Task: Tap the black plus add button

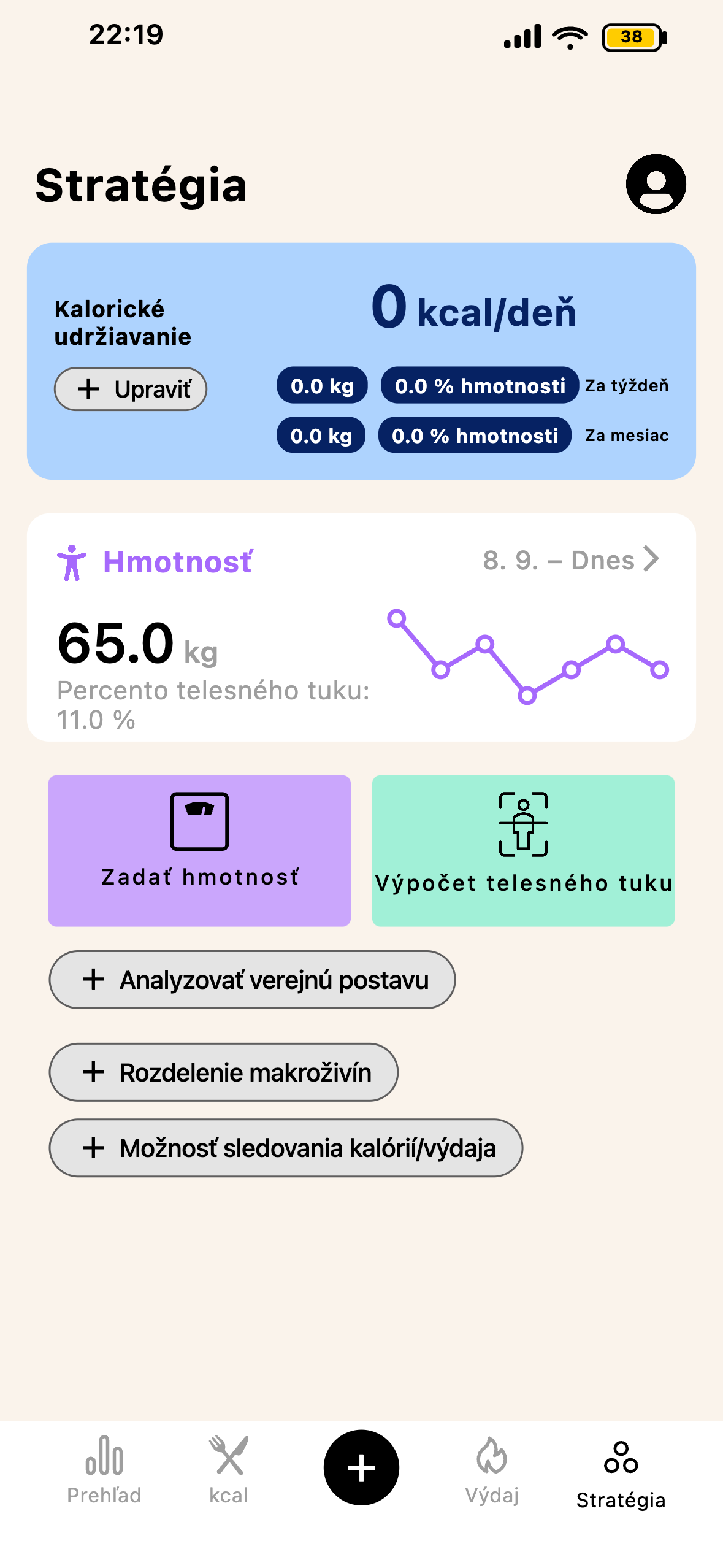Action: [x=361, y=1467]
